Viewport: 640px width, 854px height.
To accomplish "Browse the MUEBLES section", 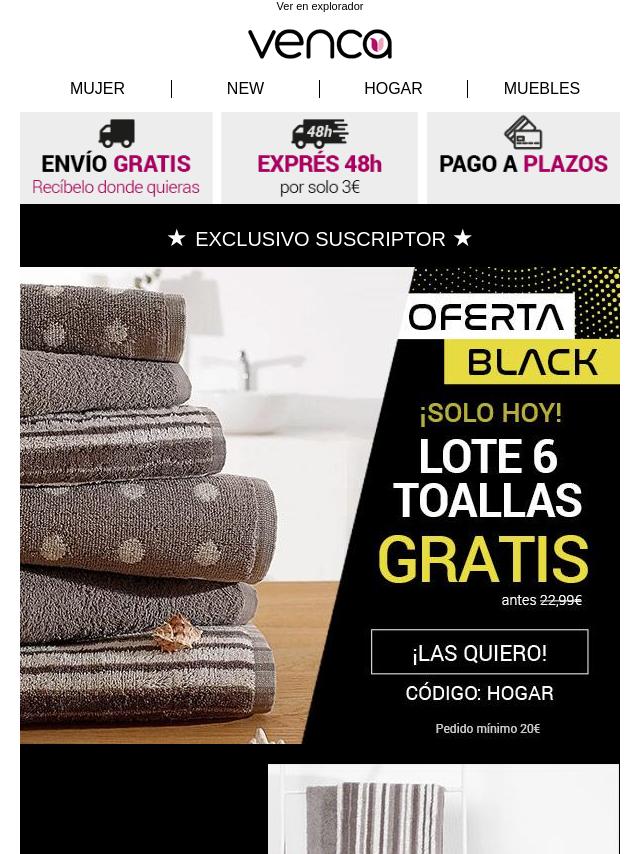I will click(x=541, y=89).
